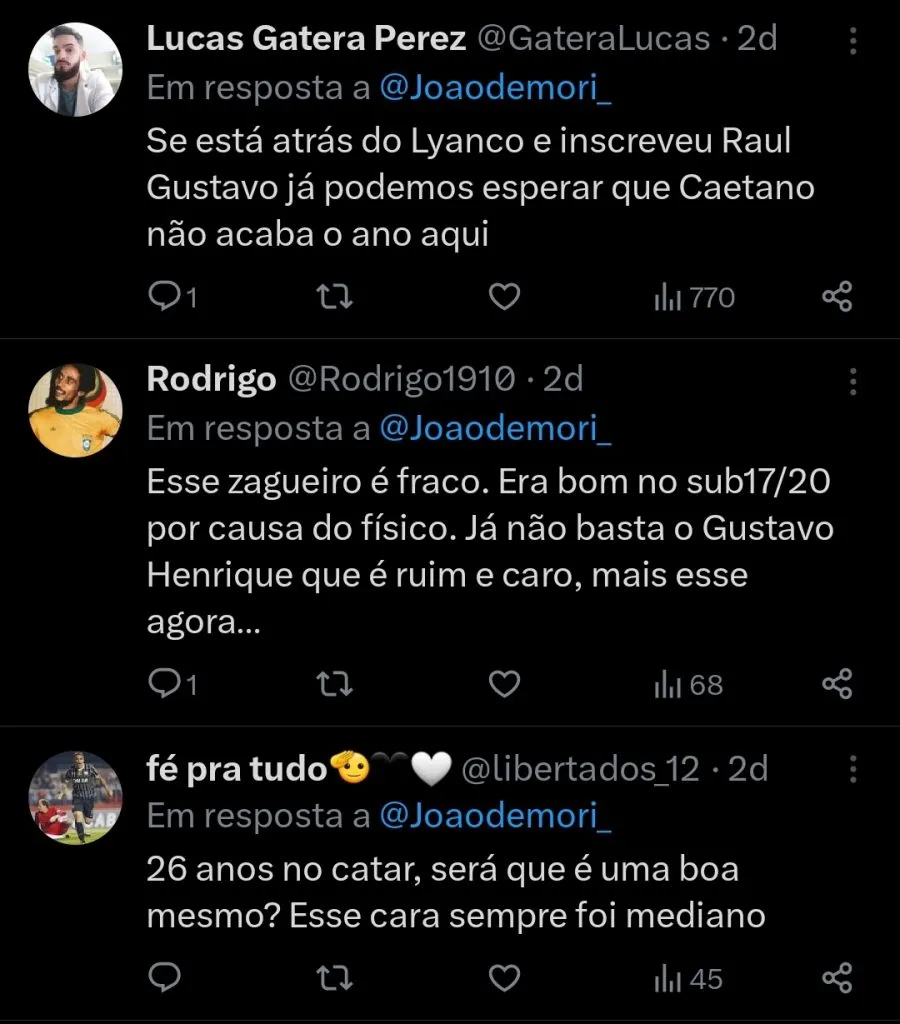Open more options on Lucas's tweet
900x1024 pixels.
[852, 38]
